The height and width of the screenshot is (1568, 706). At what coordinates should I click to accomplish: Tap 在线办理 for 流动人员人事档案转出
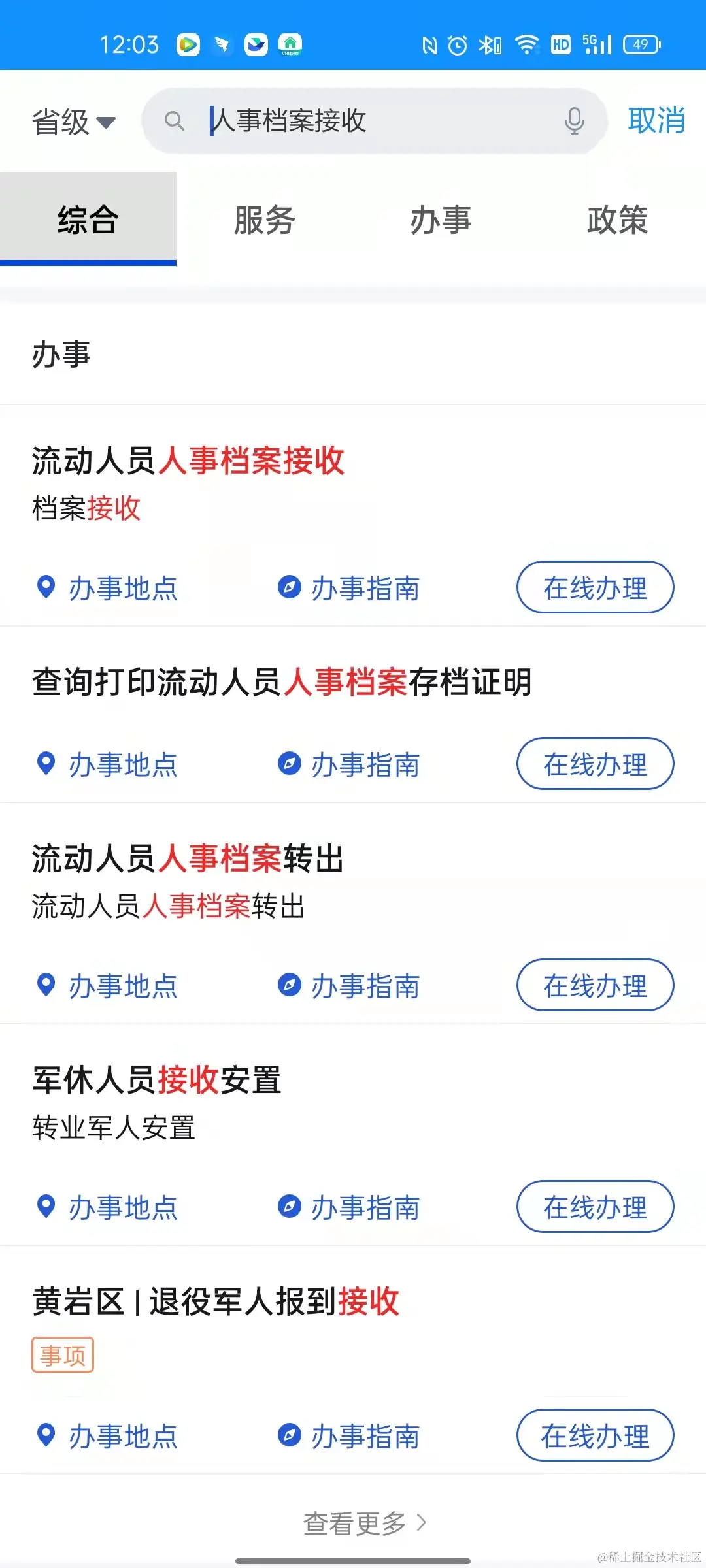coord(595,985)
